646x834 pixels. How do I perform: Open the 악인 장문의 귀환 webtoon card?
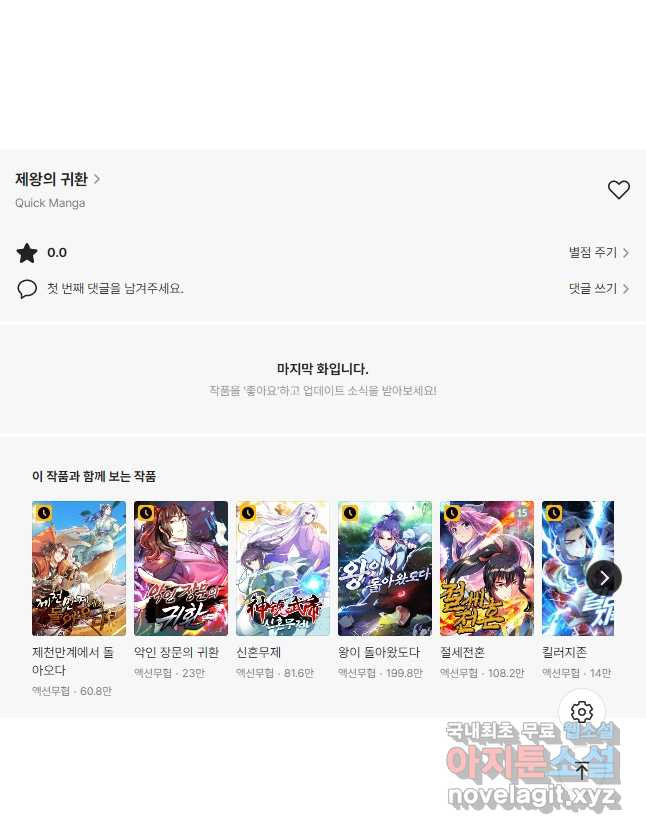[181, 568]
